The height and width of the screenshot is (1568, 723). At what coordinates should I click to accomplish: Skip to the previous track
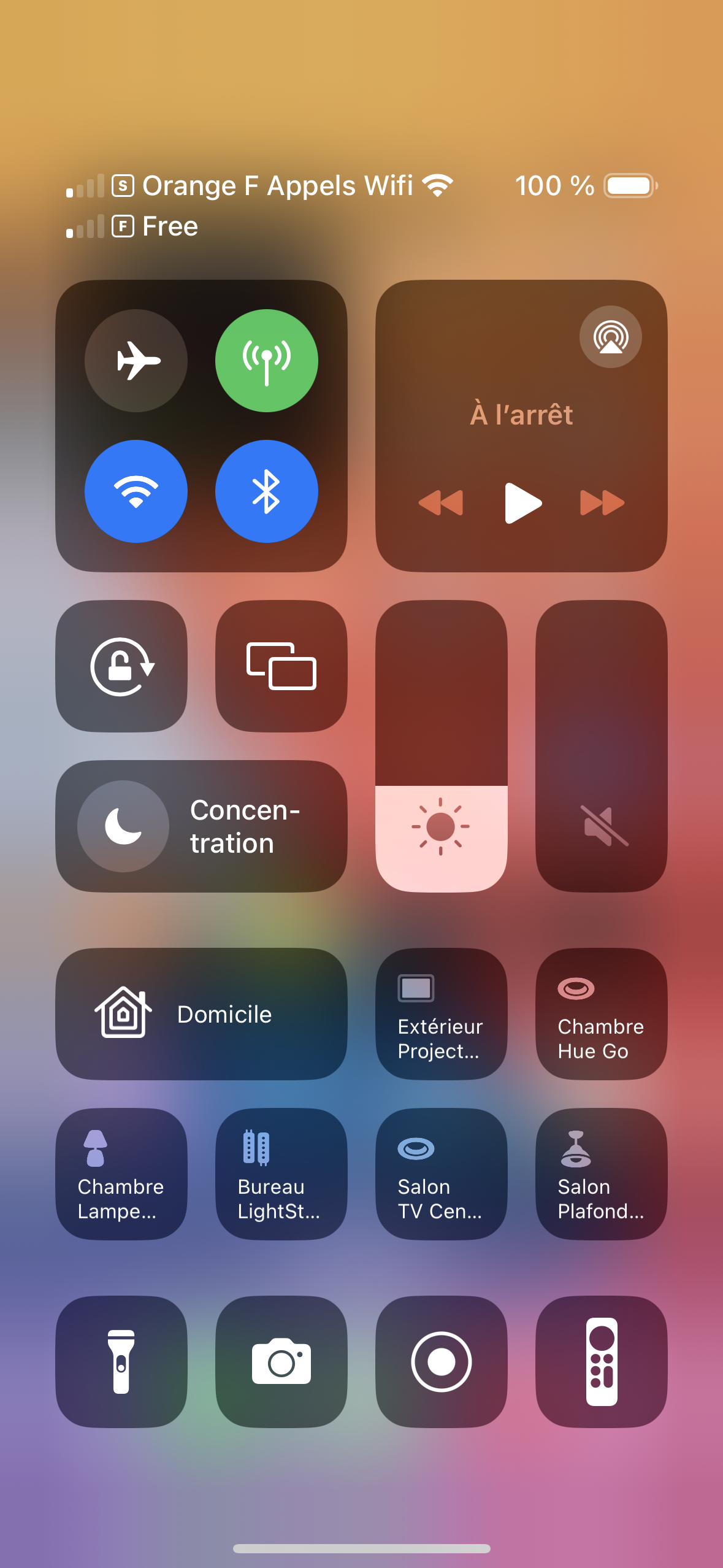click(441, 503)
